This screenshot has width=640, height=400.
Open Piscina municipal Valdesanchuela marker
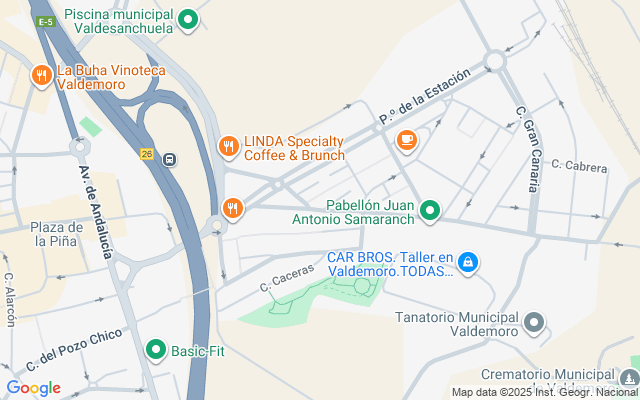click(187, 19)
